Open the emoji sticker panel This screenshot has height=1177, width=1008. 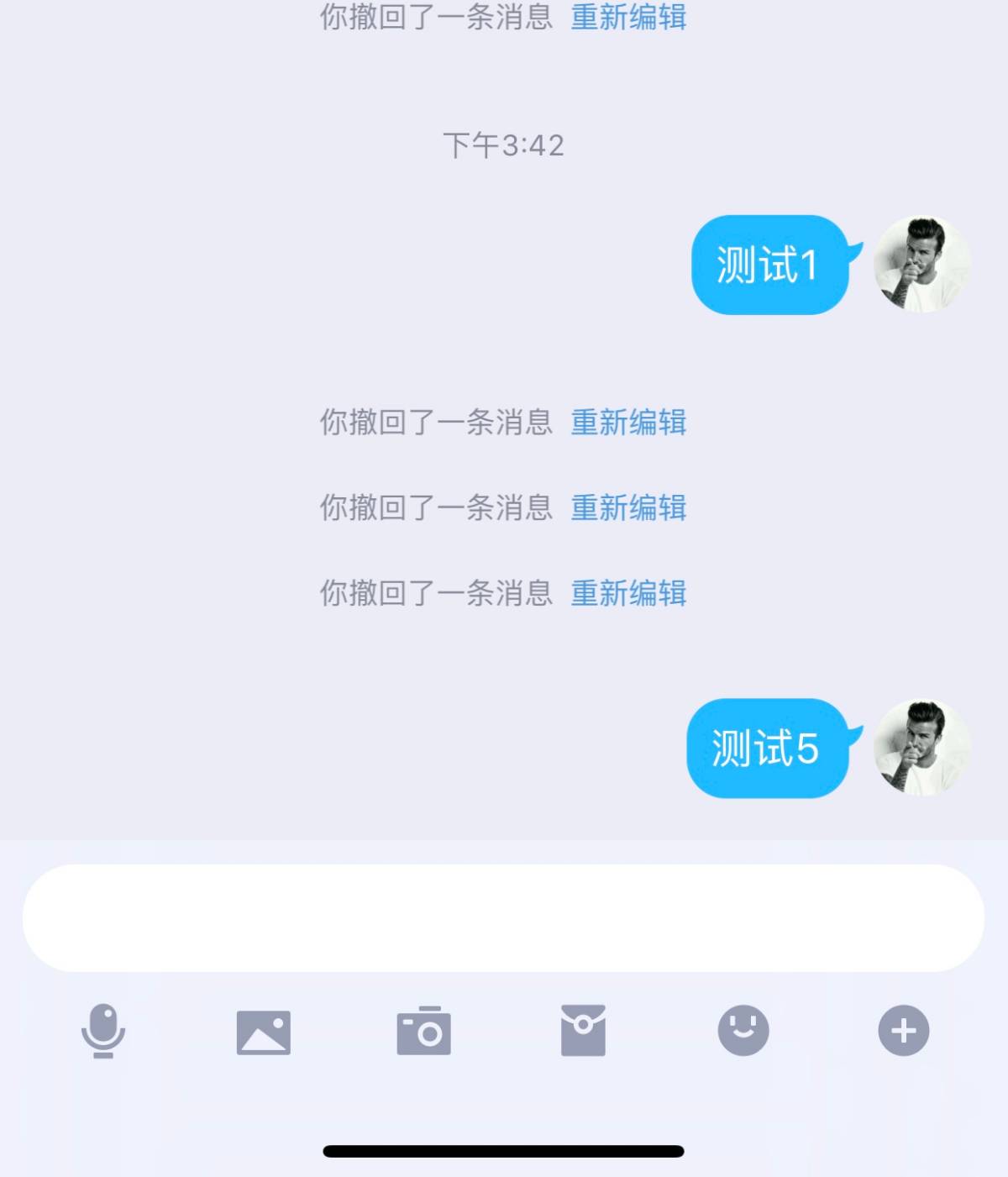pyautogui.click(x=743, y=1031)
